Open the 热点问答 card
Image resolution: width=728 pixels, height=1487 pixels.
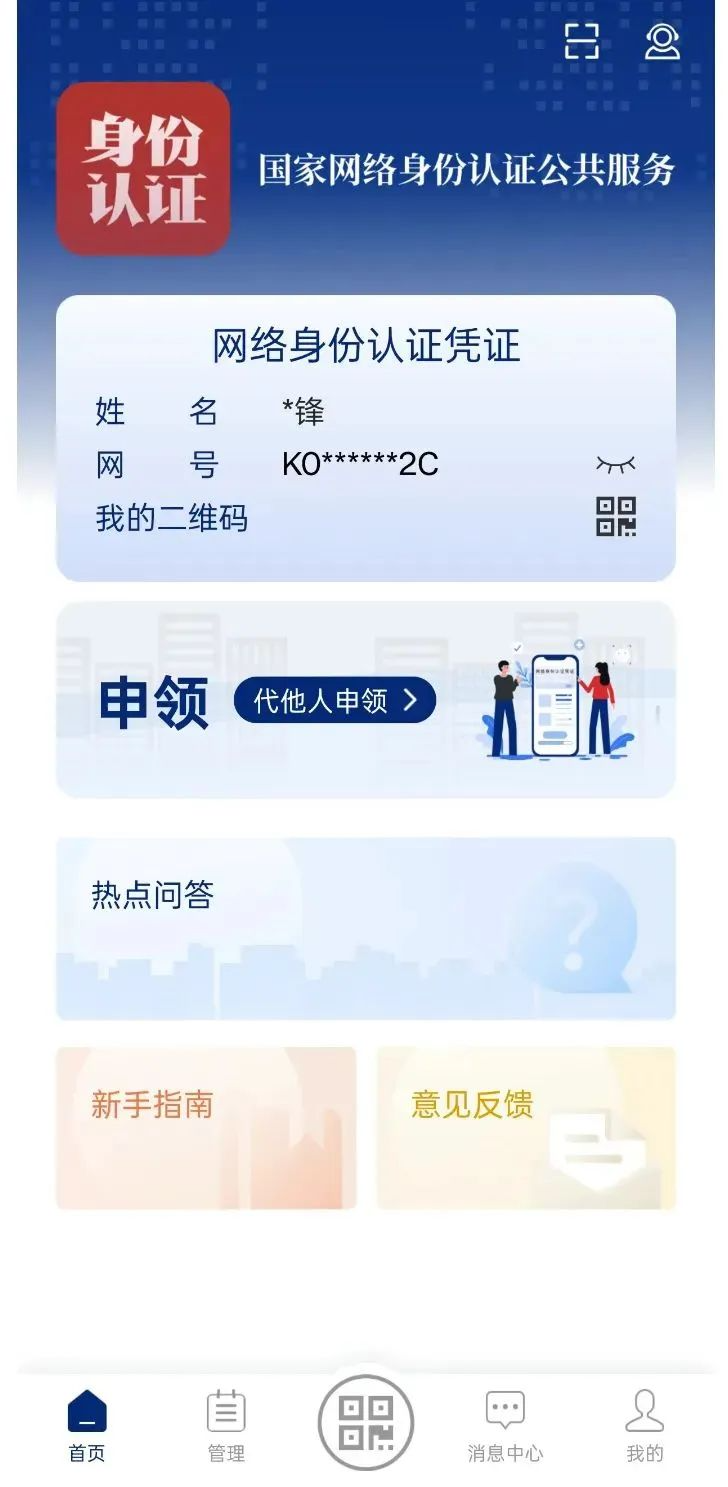(x=365, y=928)
